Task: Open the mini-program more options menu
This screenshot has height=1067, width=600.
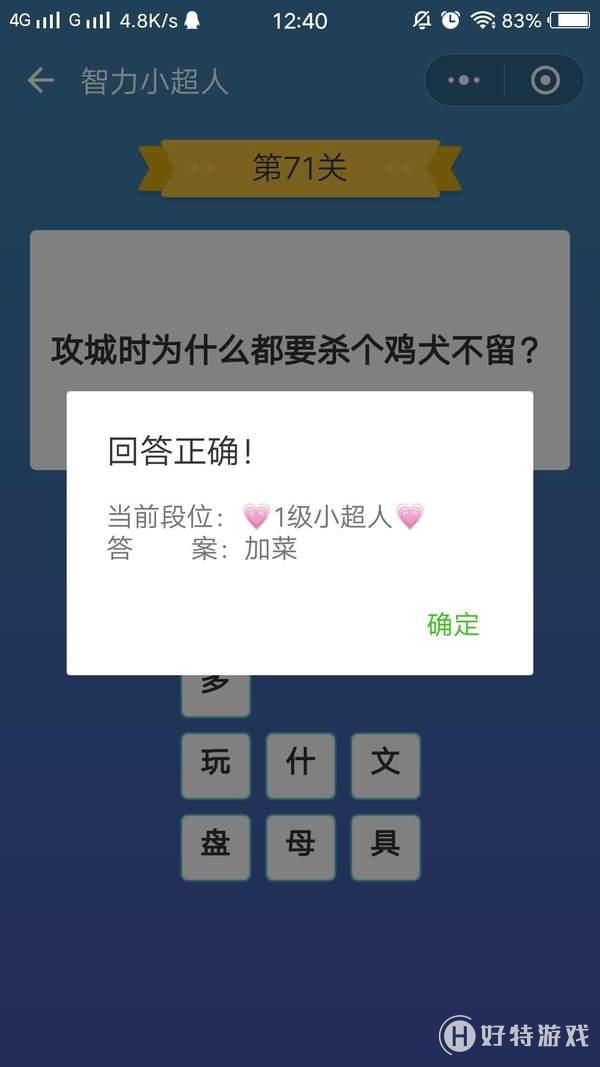Action: (464, 81)
